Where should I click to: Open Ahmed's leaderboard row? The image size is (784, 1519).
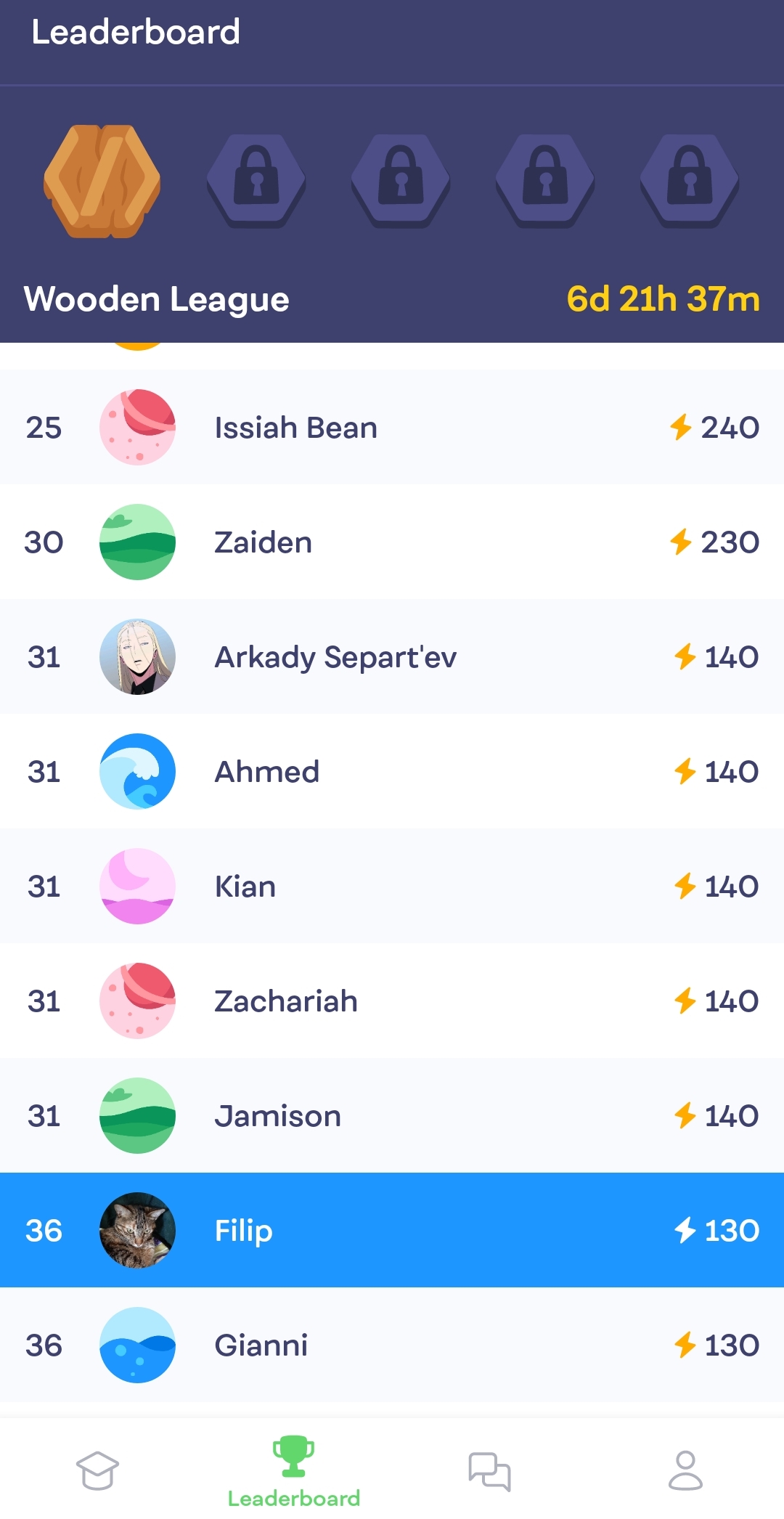(x=392, y=772)
